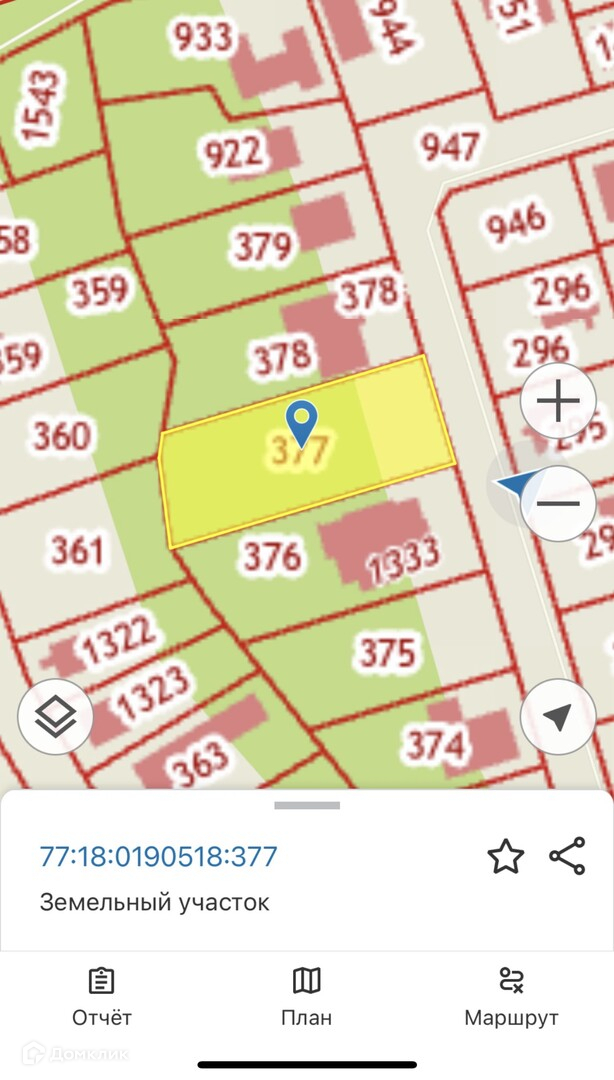Select the blue pin on parcel 377
The image size is (614, 1080).
[301, 420]
